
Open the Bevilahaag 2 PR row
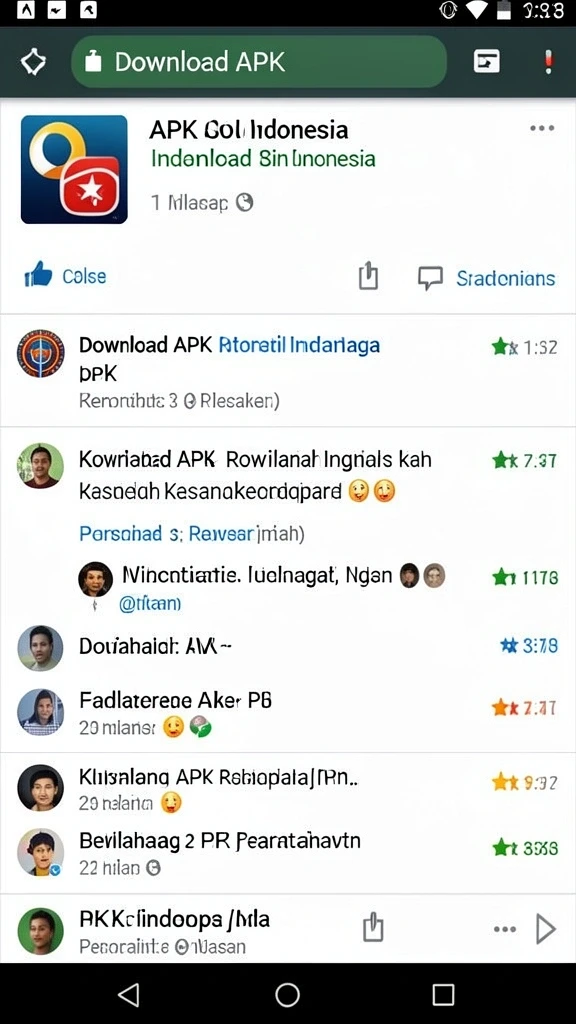point(288,852)
